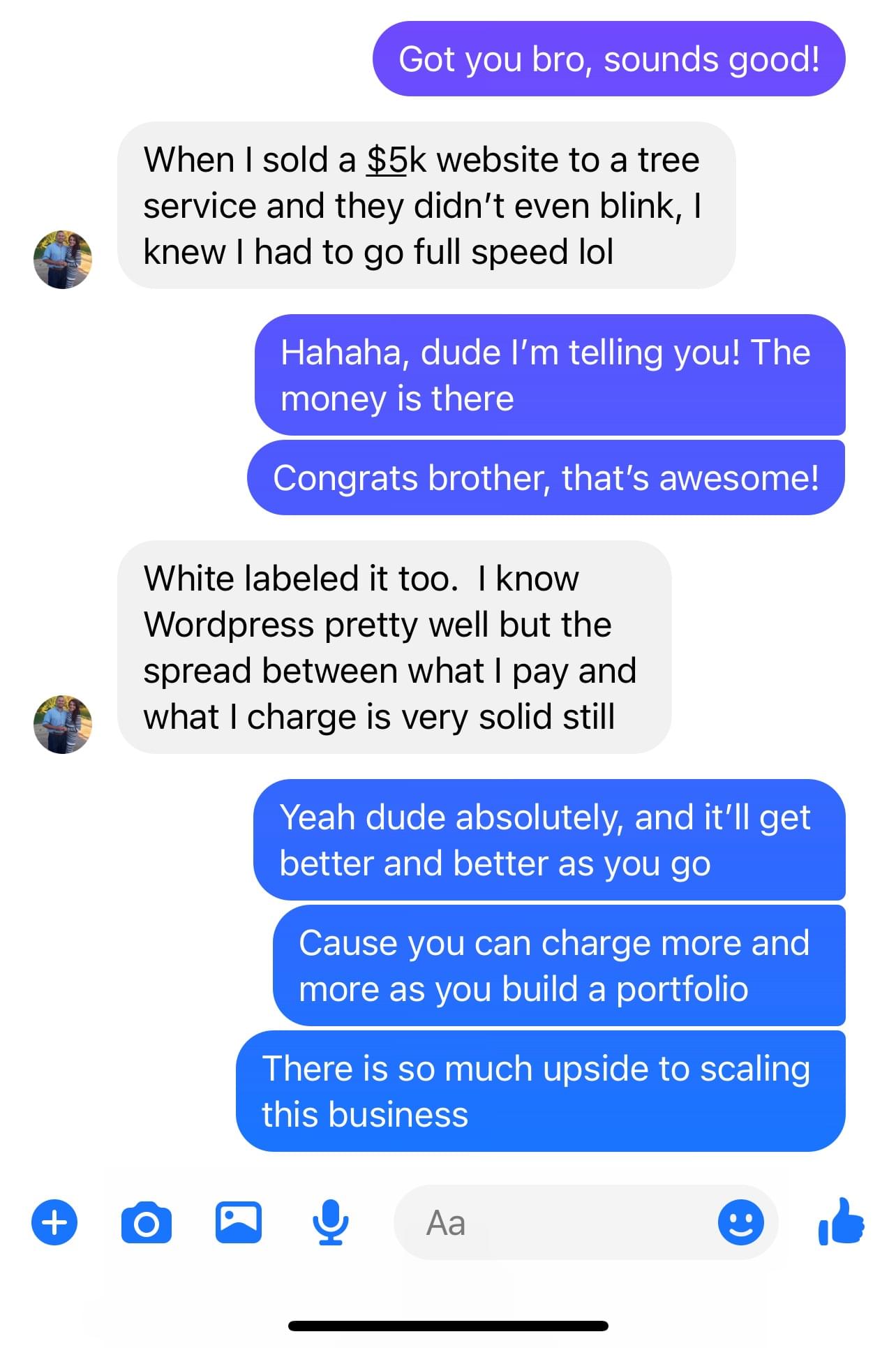
Task: Open the emoji picker
Action: click(740, 1222)
